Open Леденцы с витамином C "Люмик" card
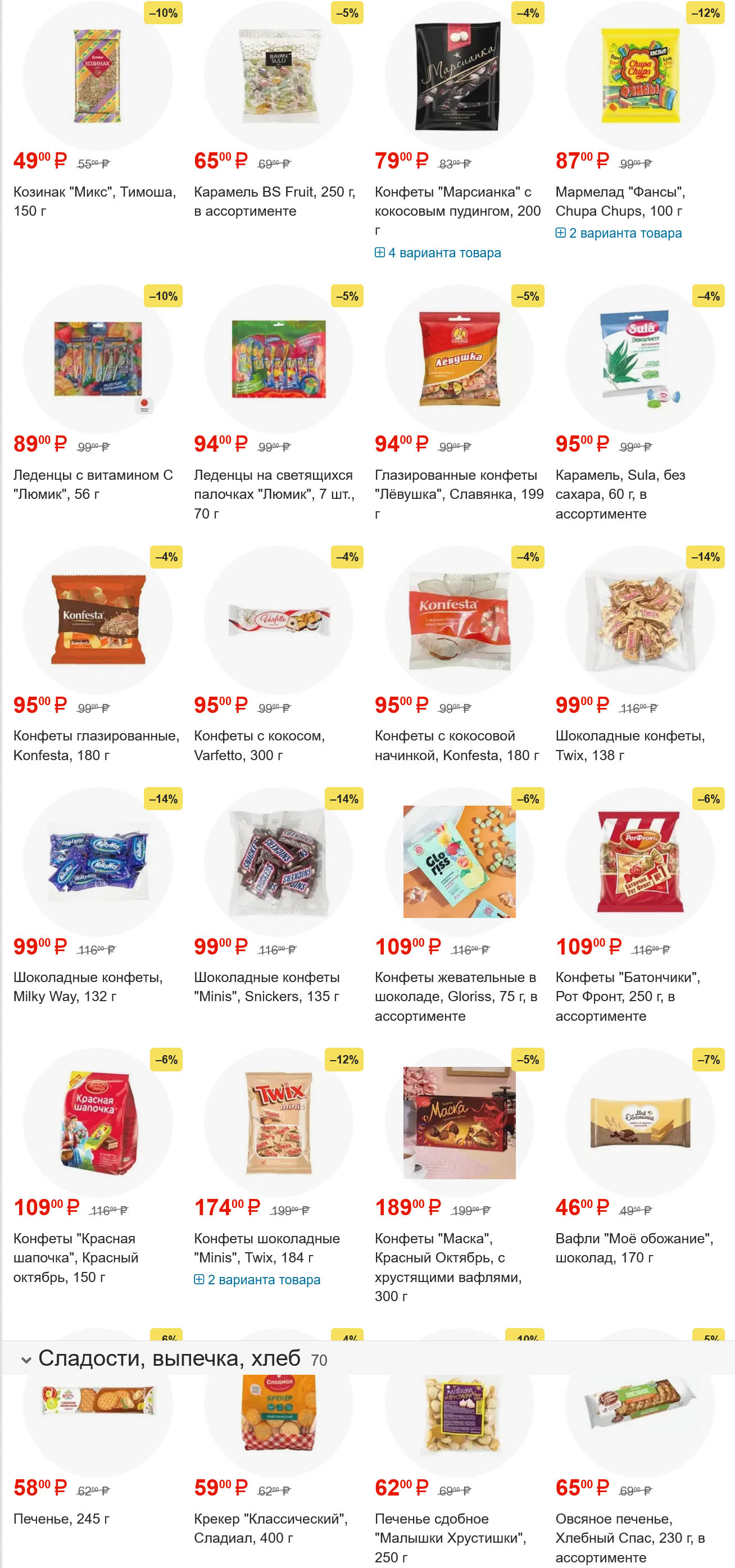 (93, 484)
